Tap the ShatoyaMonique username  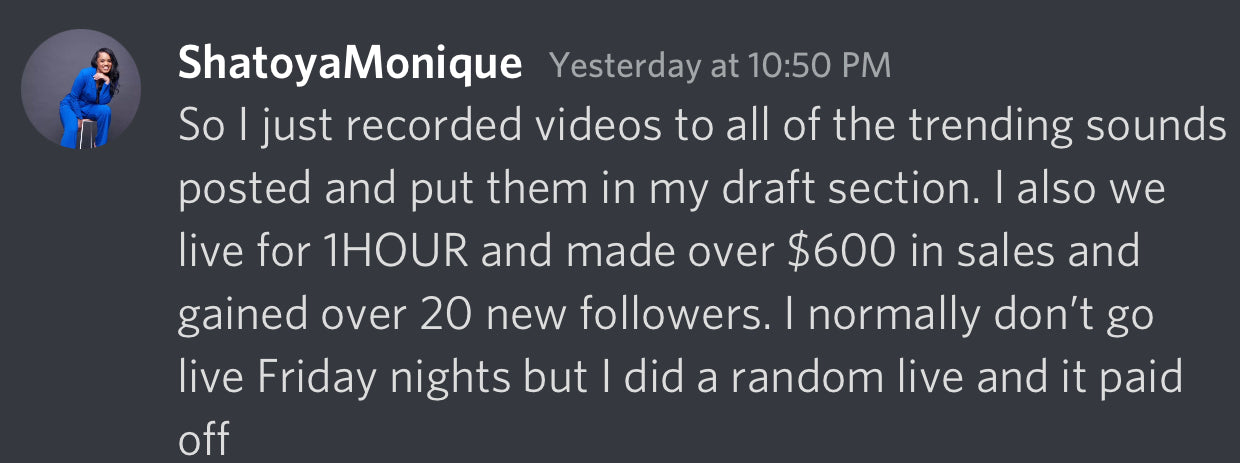tap(350, 65)
